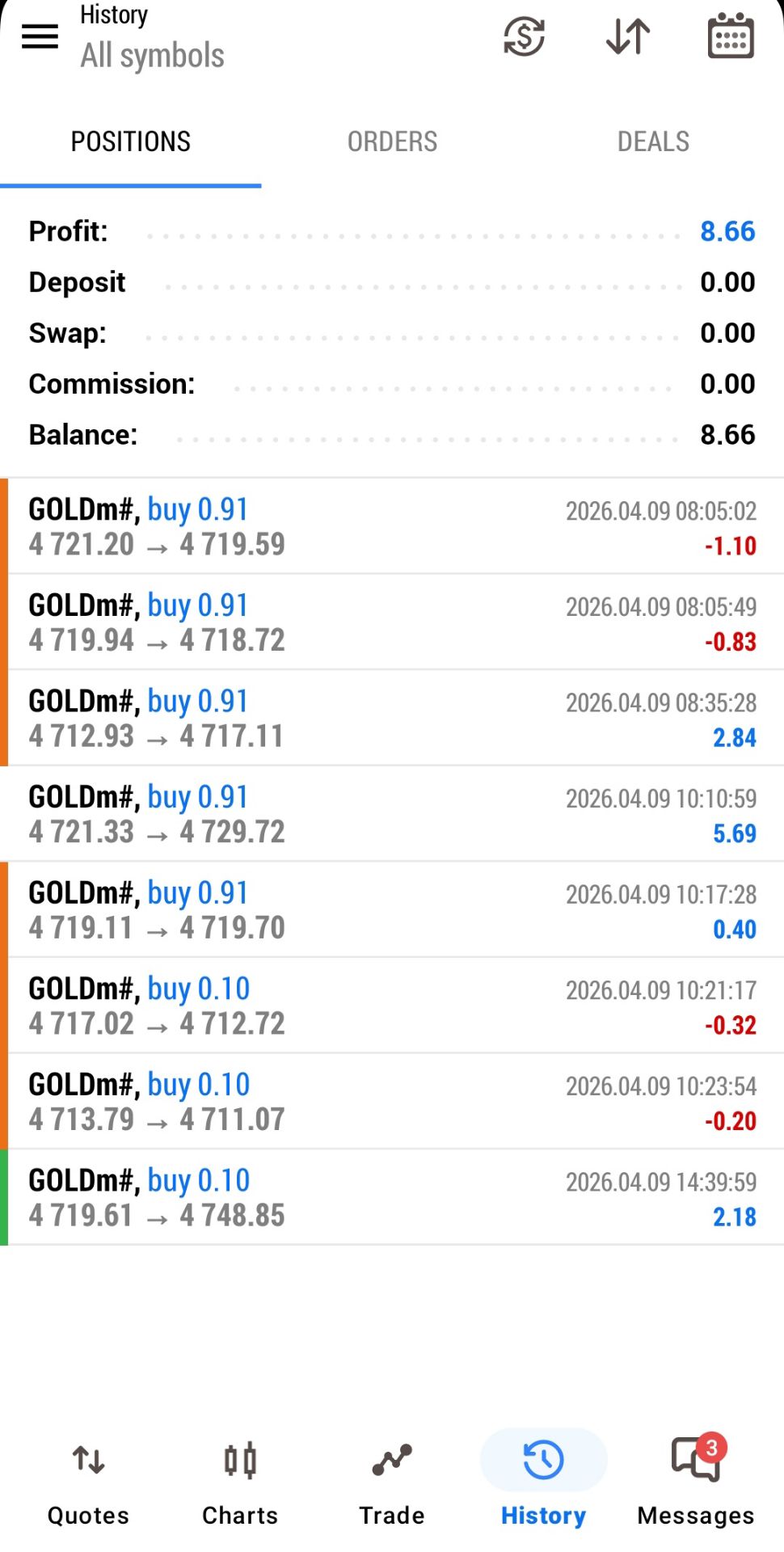This screenshot has width=784, height=1552.
Task: Expand the GOLDm# position with -0.83 loss
Action: pos(392,622)
